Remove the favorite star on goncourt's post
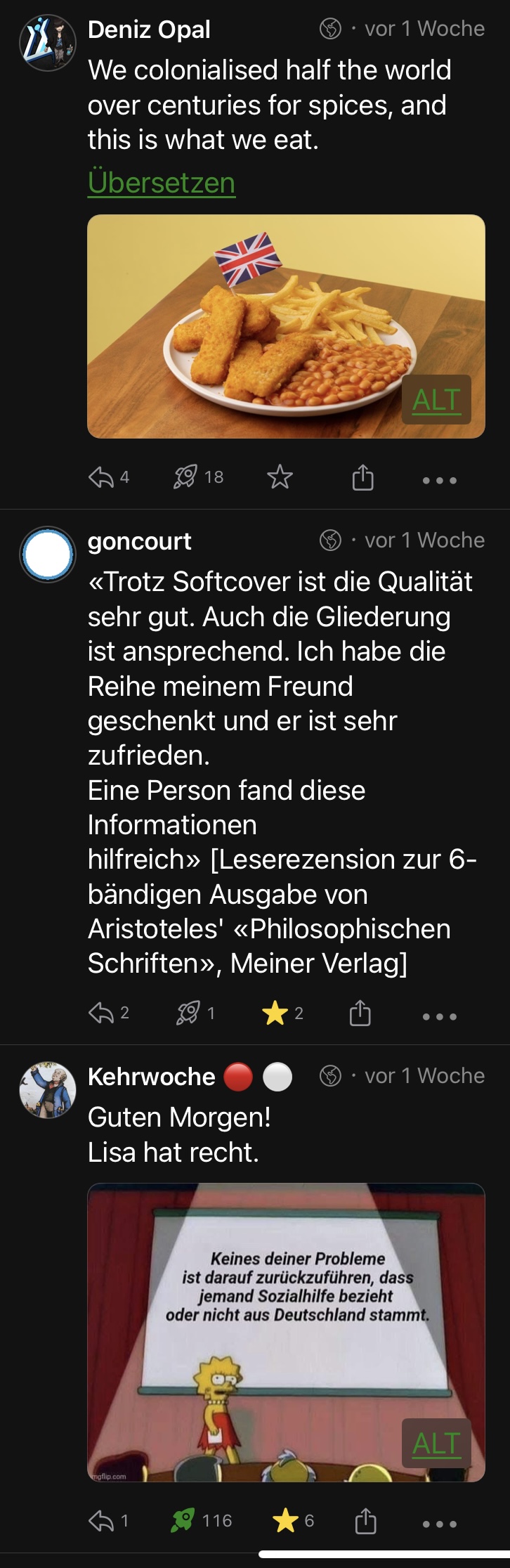 275,1013
